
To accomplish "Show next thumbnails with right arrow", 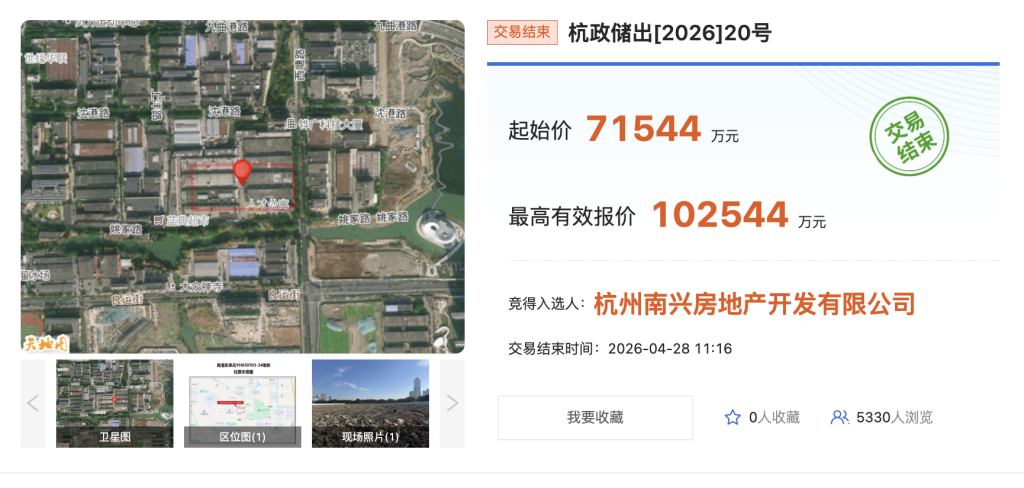I will coord(452,403).
